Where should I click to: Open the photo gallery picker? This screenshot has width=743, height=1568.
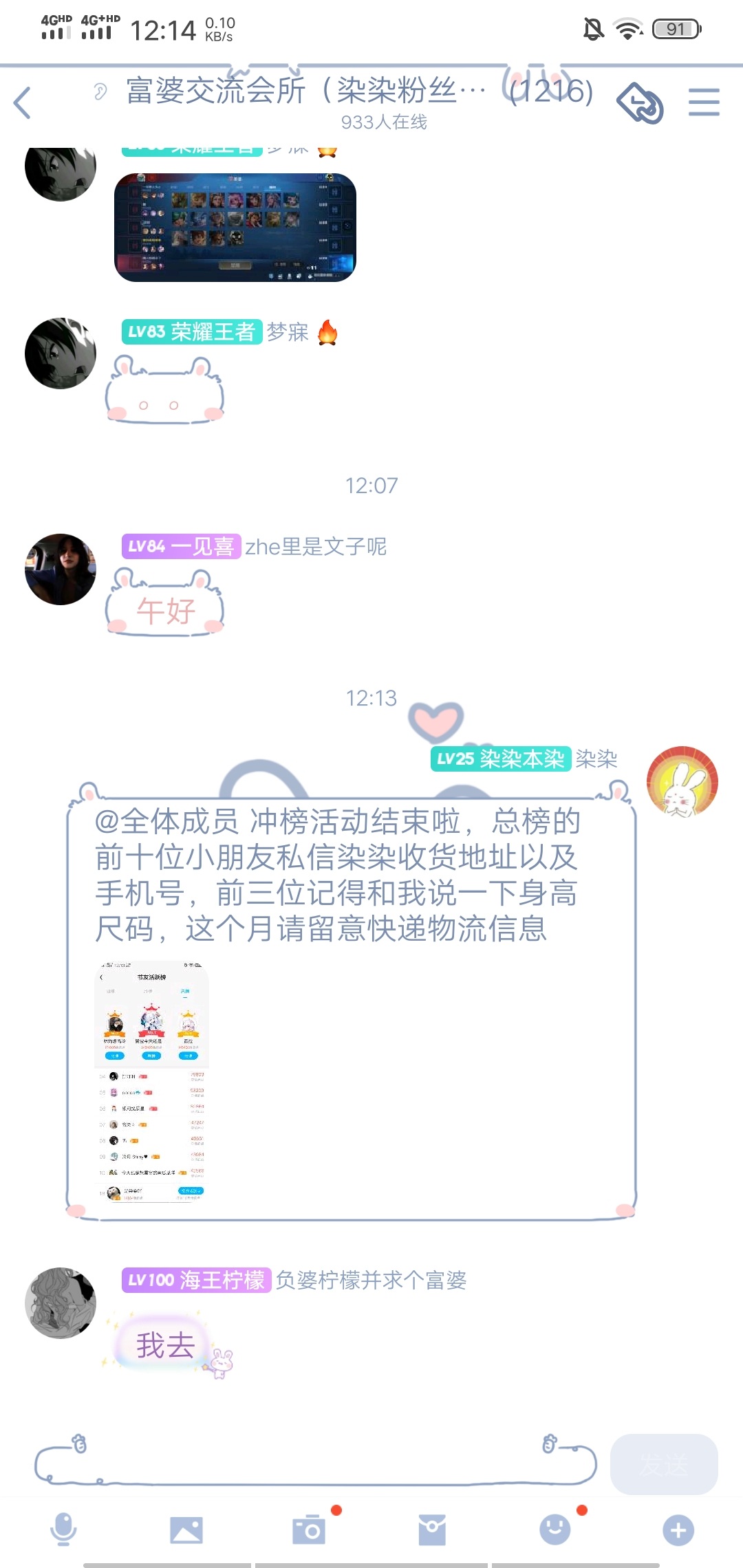[186, 1531]
